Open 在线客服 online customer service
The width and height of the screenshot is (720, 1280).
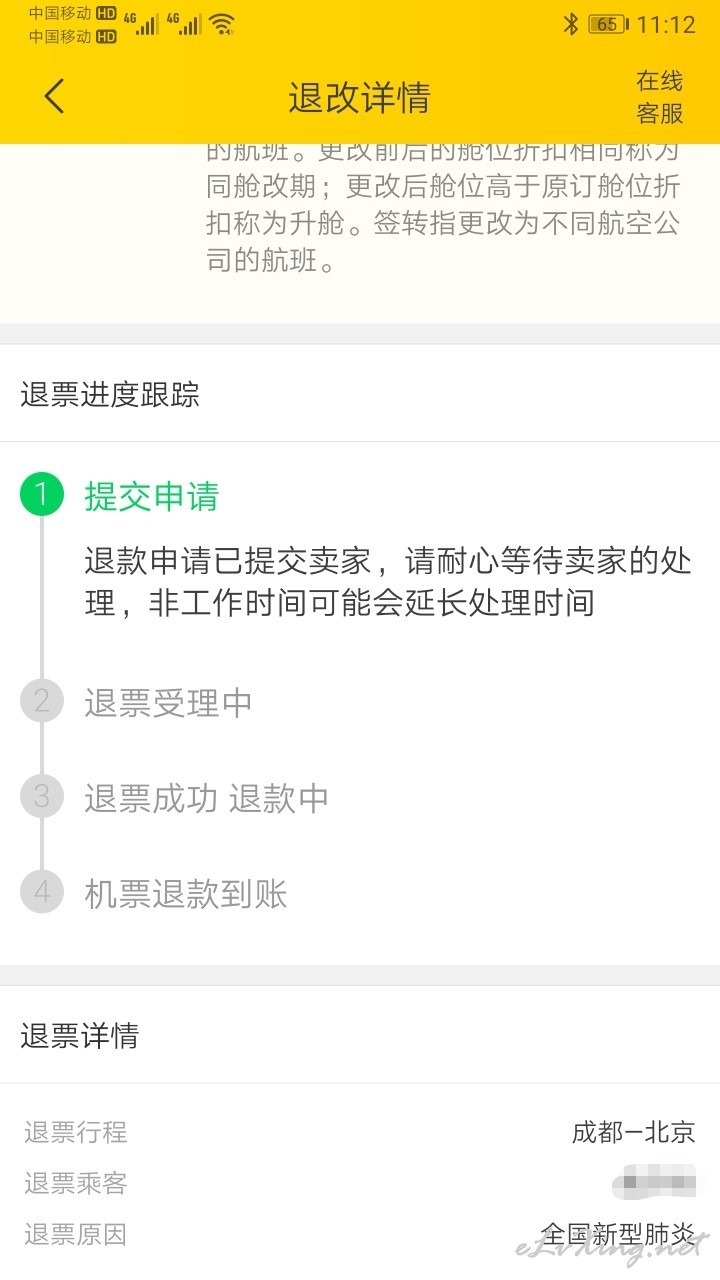(x=660, y=97)
